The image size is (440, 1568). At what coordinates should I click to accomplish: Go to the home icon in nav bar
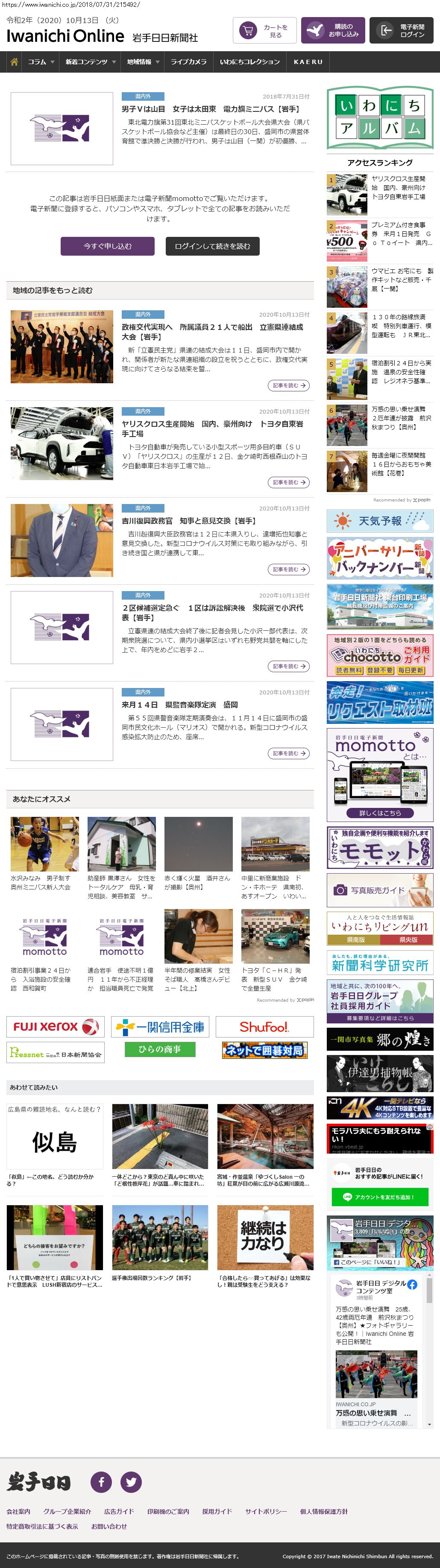(x=13, y=62)
